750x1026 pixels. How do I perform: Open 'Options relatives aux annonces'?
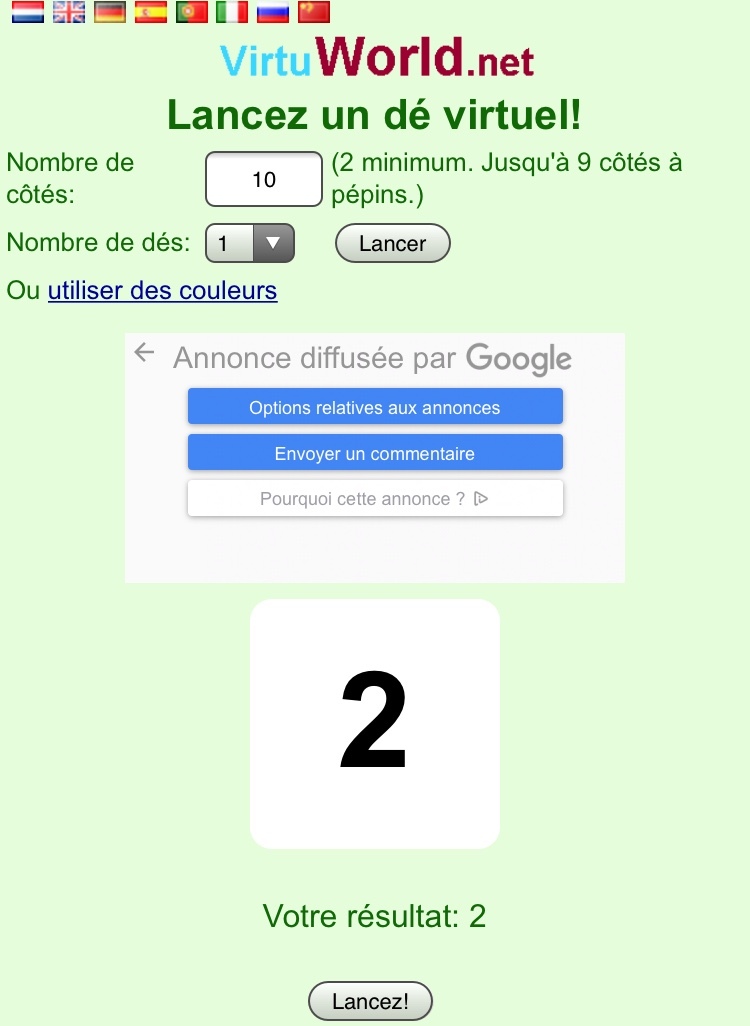click(x=375, y=407)
